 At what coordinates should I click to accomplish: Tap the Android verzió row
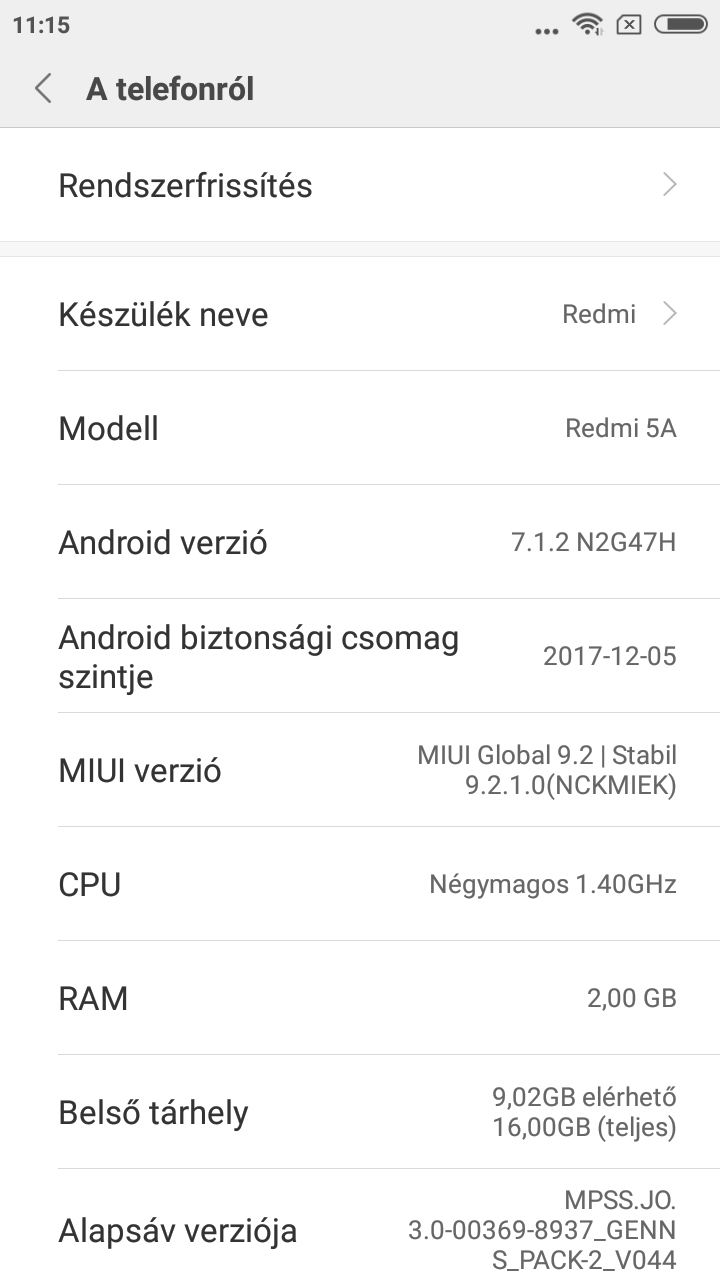tap(360, 542)
